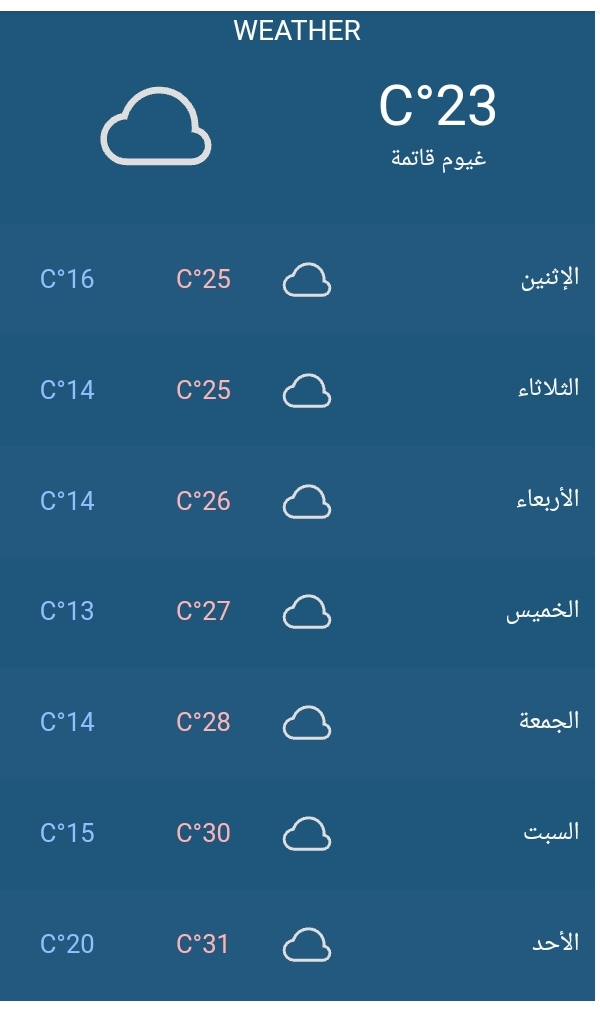The image size is (600, 1009).
Task: Open current conditions card showing C°23
Action: click(x=297, y=127)
